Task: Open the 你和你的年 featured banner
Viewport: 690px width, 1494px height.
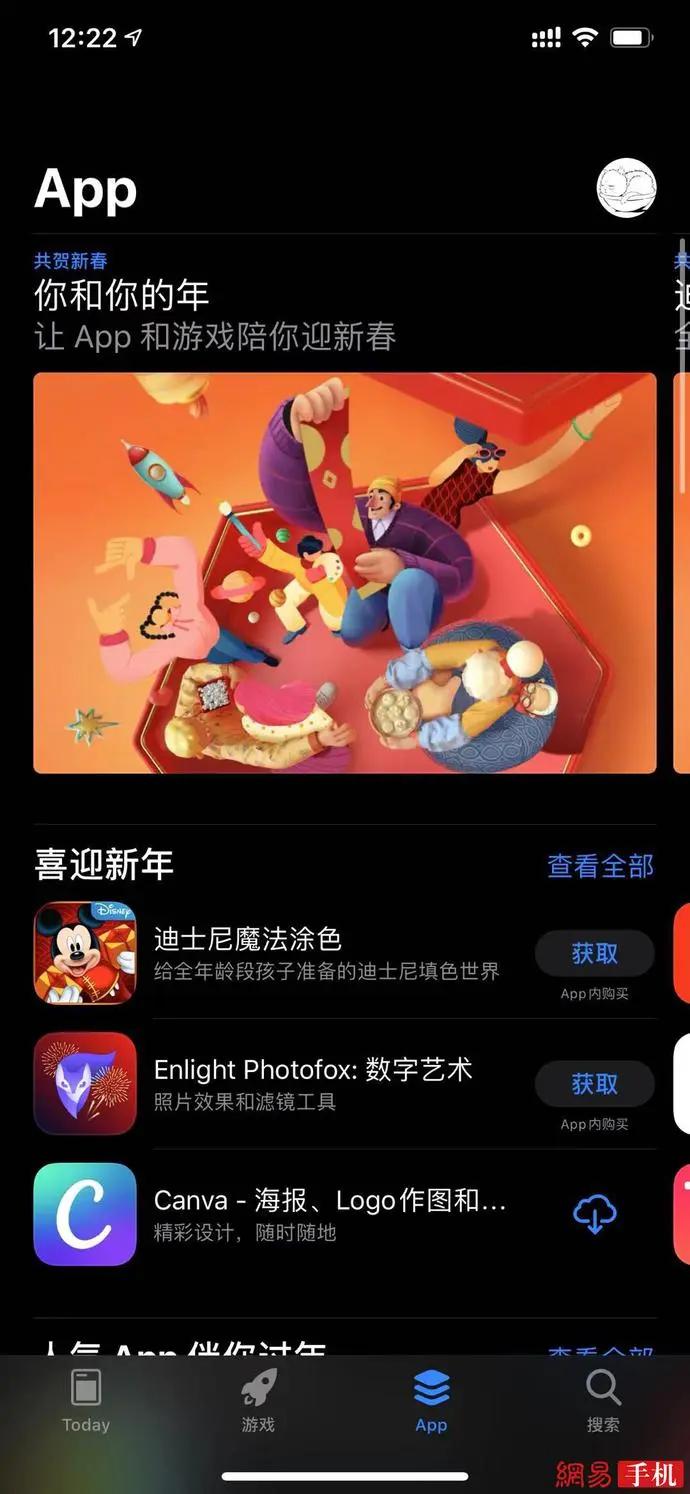Action: click(x=345, y=572)
